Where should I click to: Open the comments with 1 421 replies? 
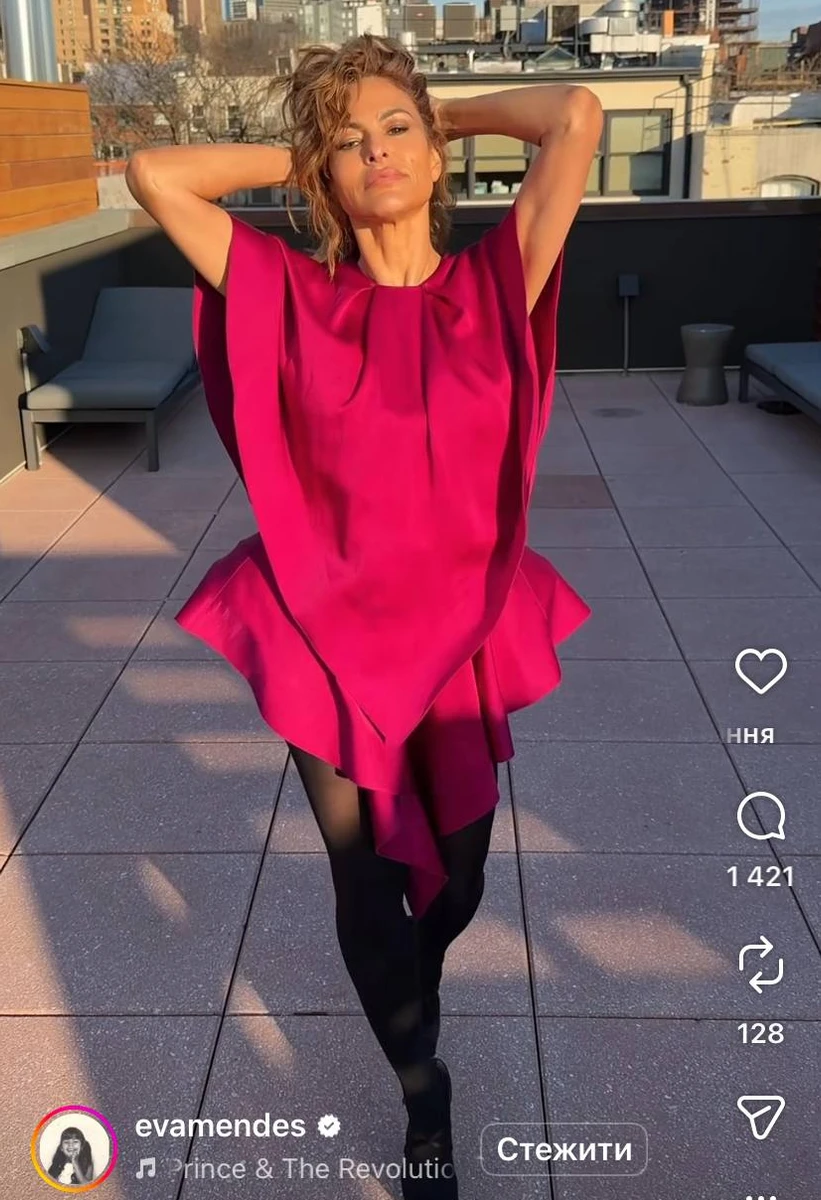(x=761, y=817)
